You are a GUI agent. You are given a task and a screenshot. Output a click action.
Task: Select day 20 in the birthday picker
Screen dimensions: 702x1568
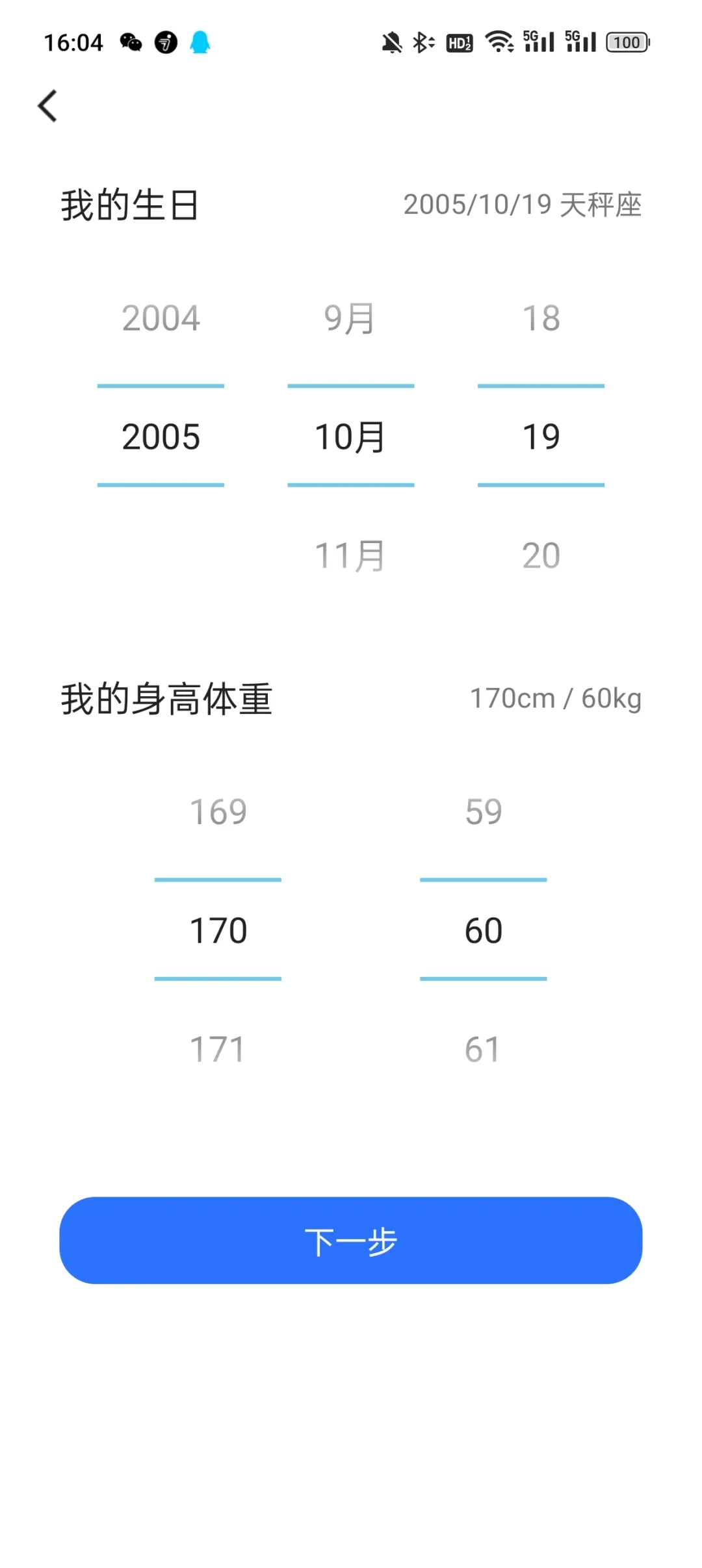(x=541, y=556)
